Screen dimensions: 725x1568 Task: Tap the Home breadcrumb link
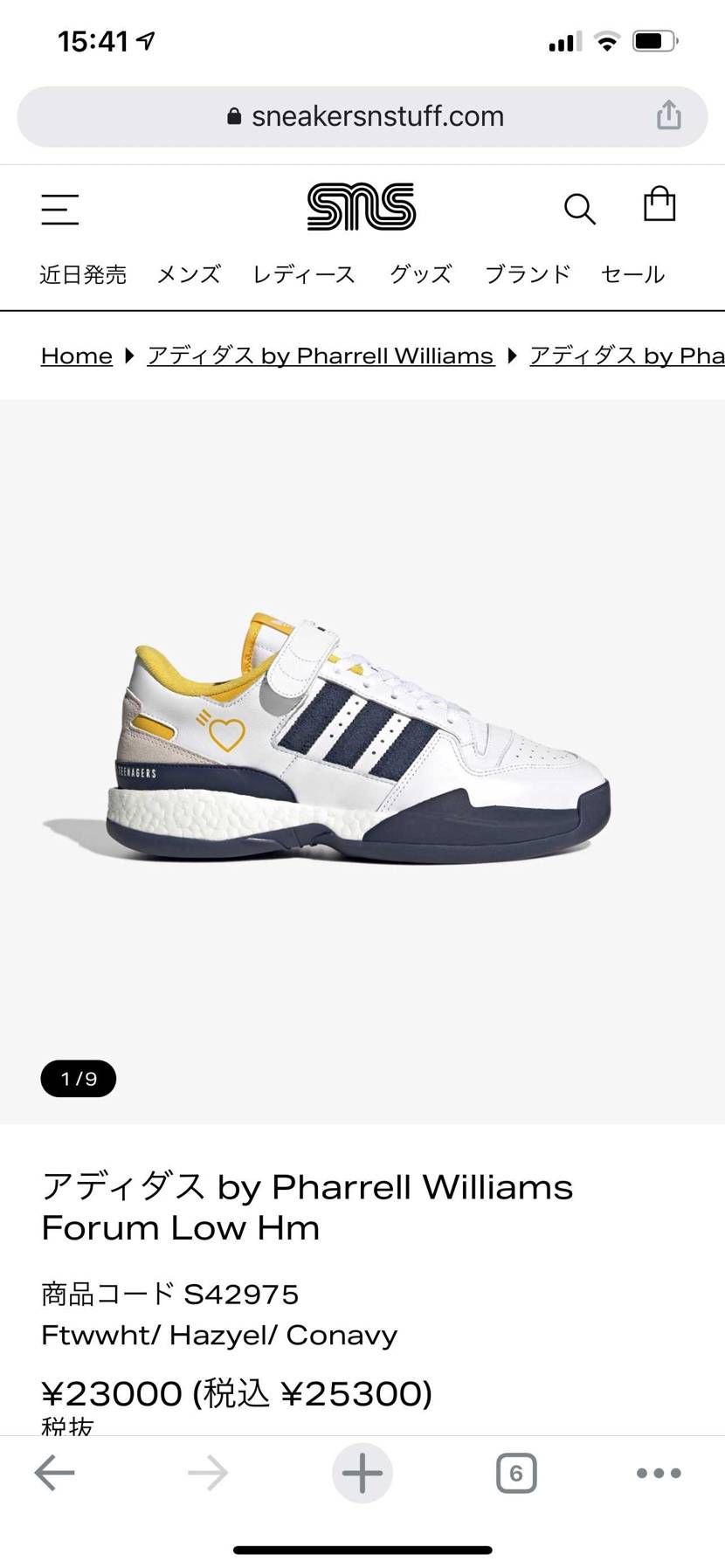coord(77,356)
